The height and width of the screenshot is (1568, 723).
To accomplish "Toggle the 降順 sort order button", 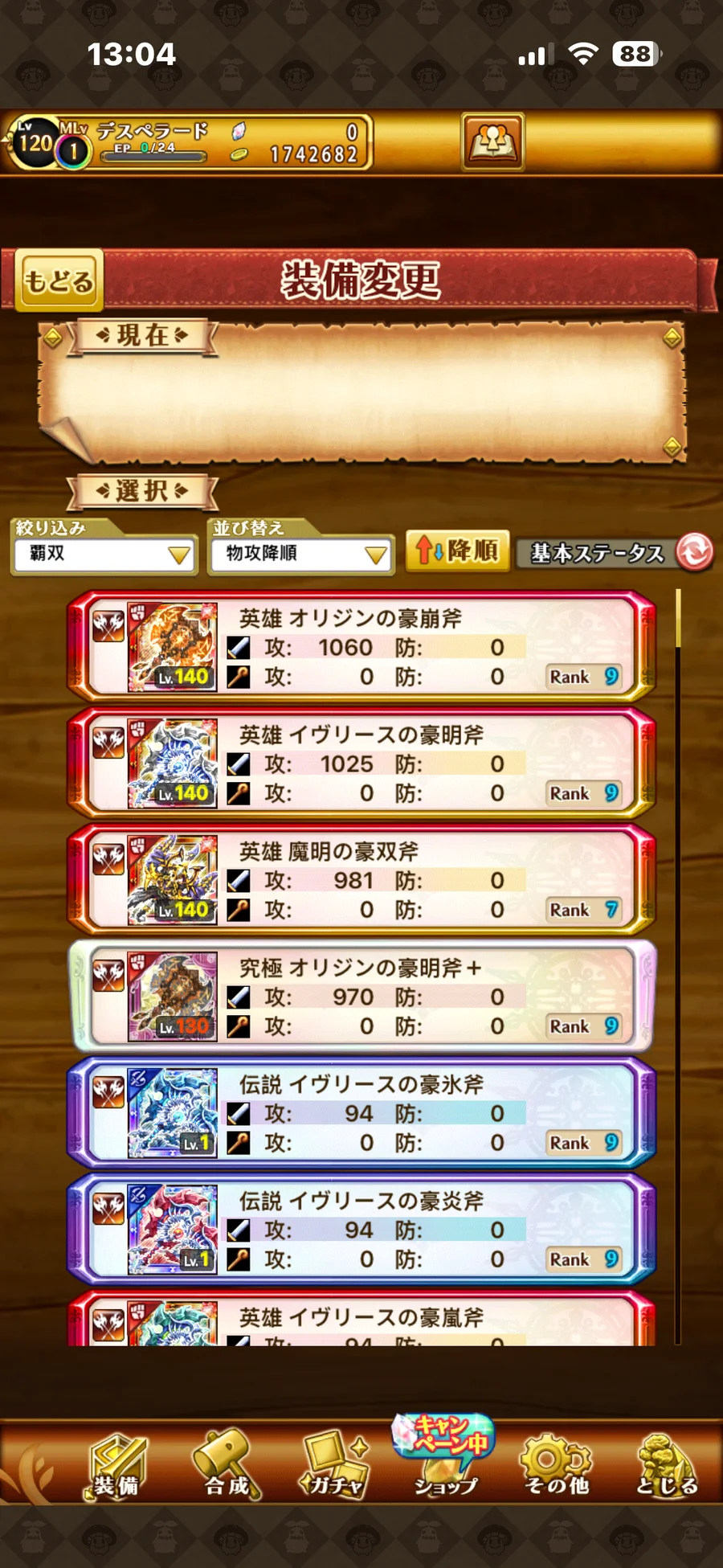I will pos(457,551).
